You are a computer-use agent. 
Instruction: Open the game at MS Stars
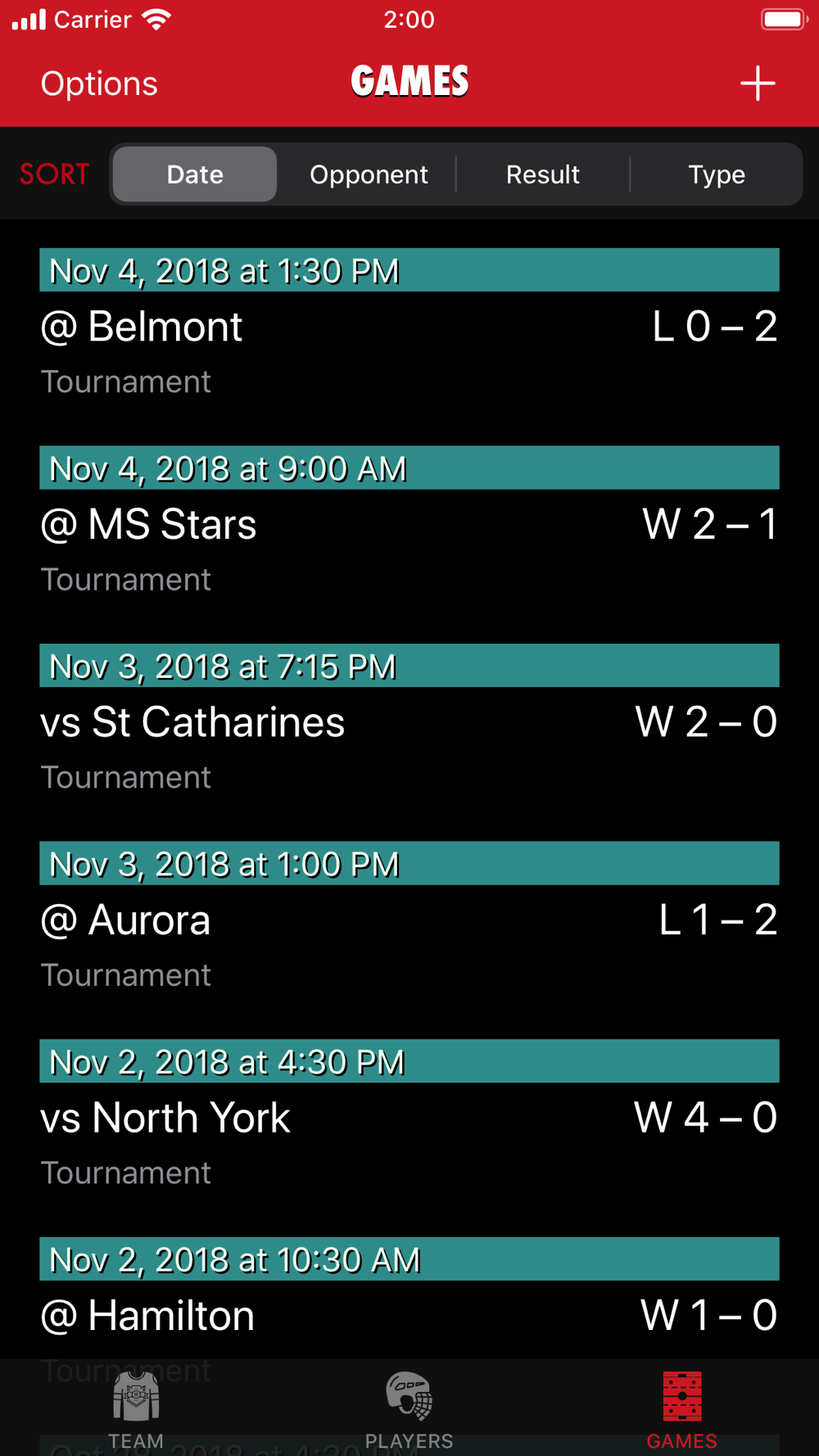coord(409,522)
